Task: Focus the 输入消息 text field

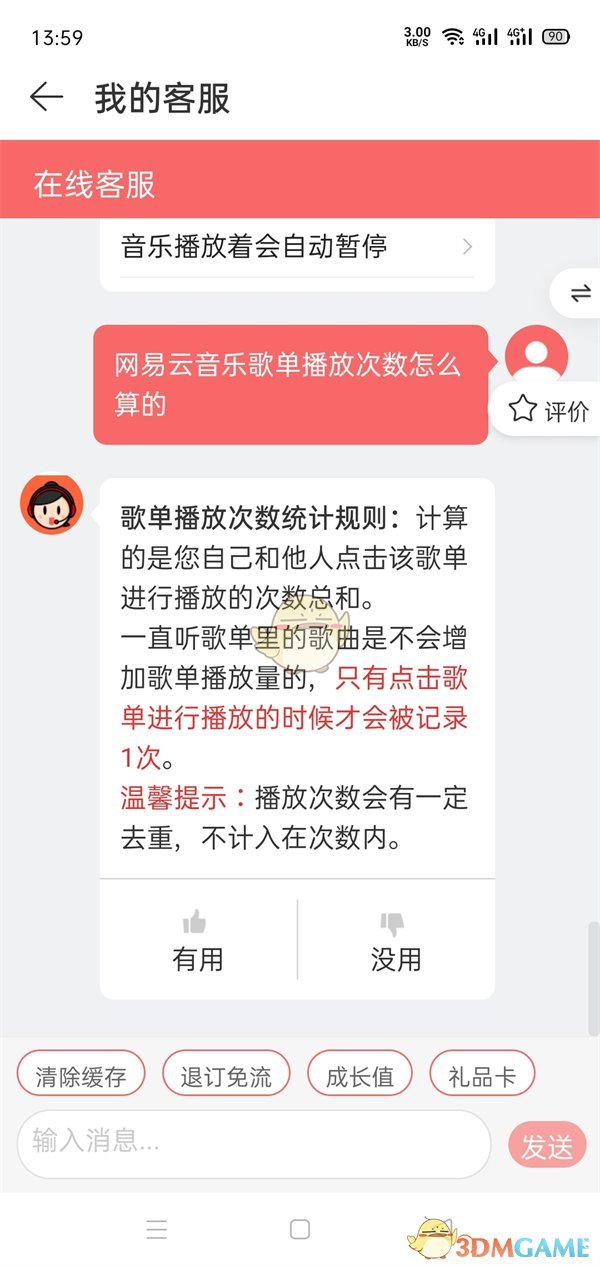Action: click(254, 1143)
